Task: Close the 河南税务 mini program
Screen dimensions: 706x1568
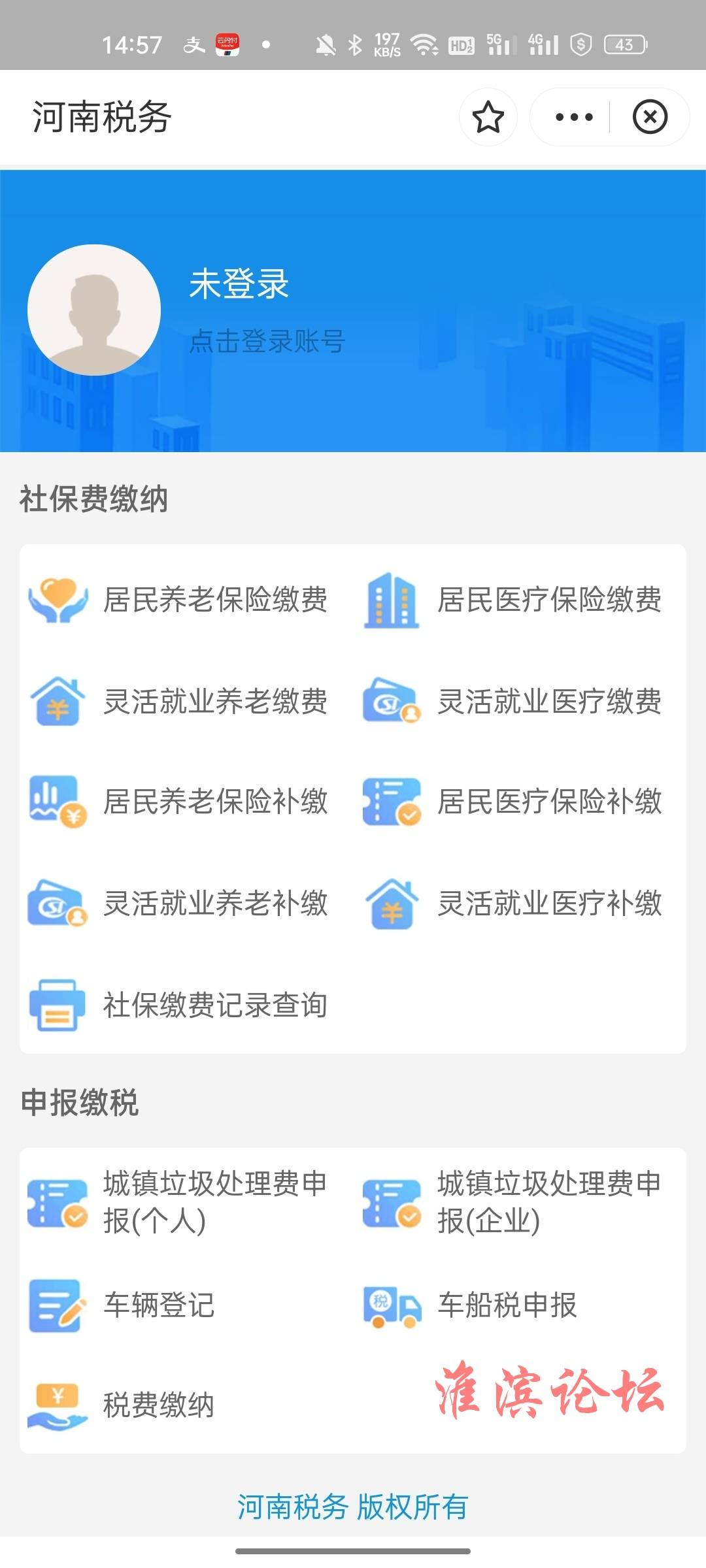Action: 650,117
